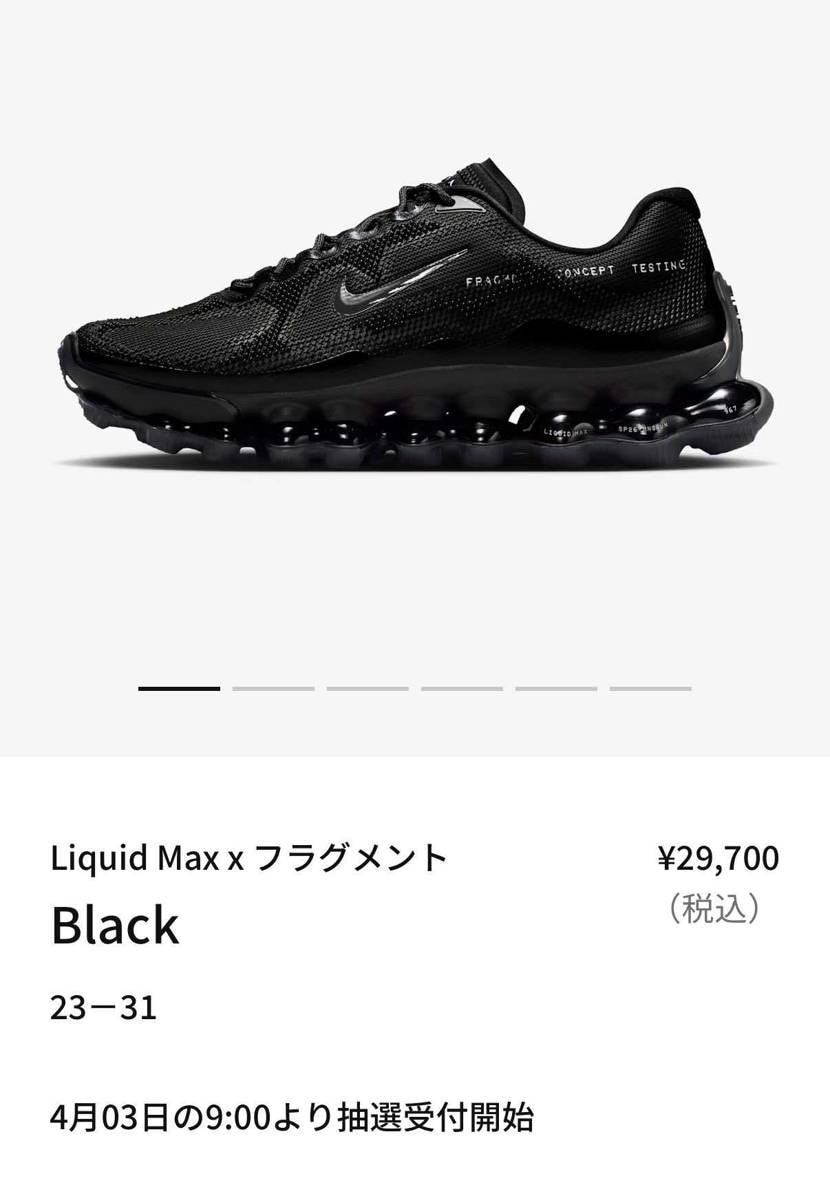Open the Liquid Max x フラグメント product title
The width and height of the screenshot is (830, 1185).
coord(250,857)
